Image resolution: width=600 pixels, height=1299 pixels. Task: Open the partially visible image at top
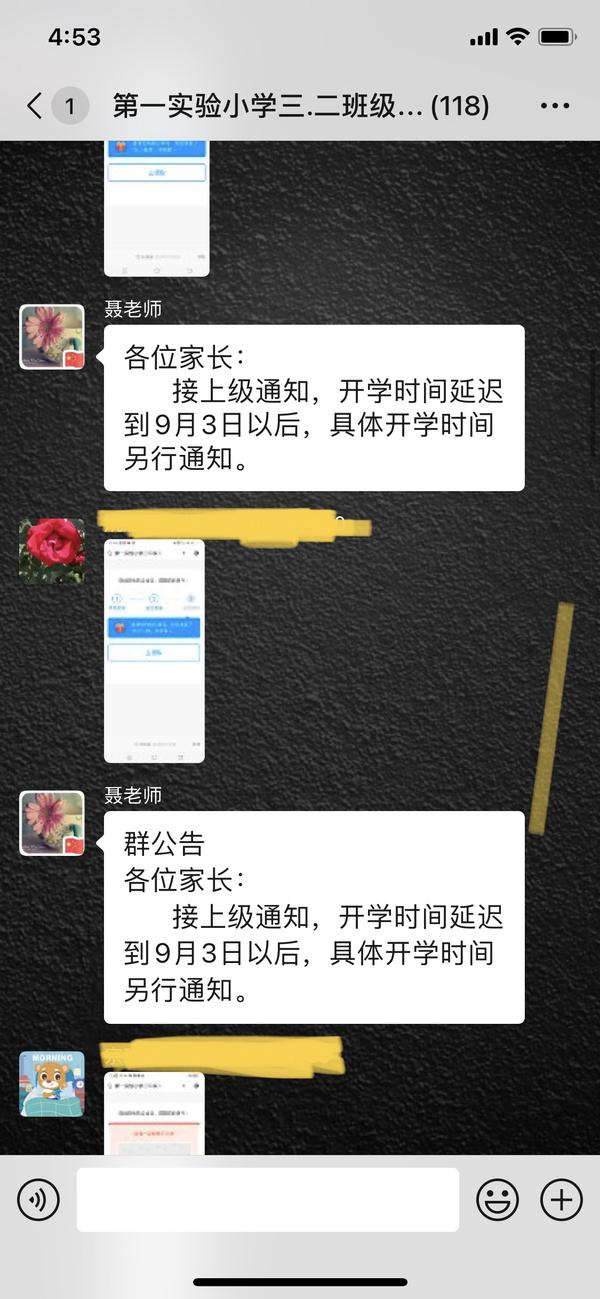tap(157, 208)
